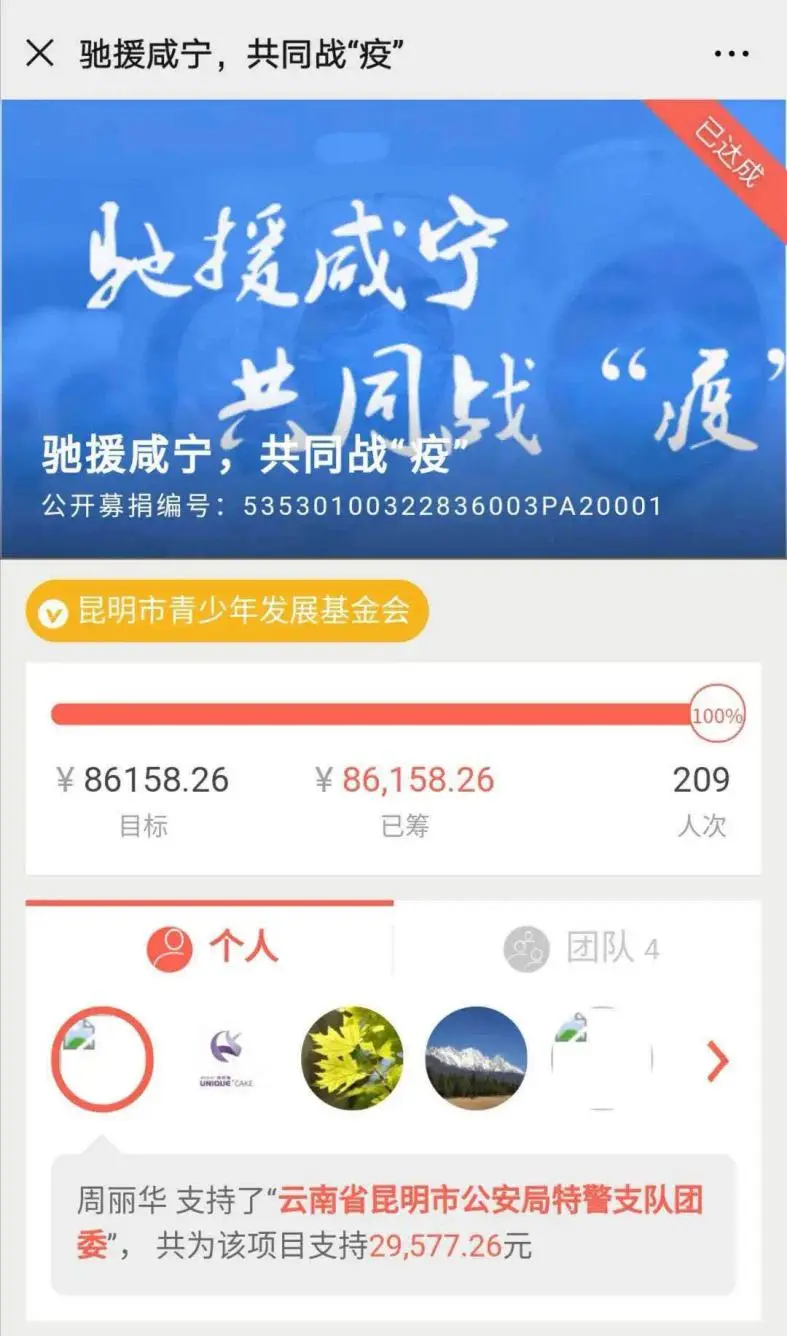Open 云南省昆明市公安局特警支队团委 team link
This screenshot has width=787, height=1336.
pos(490,1200)
